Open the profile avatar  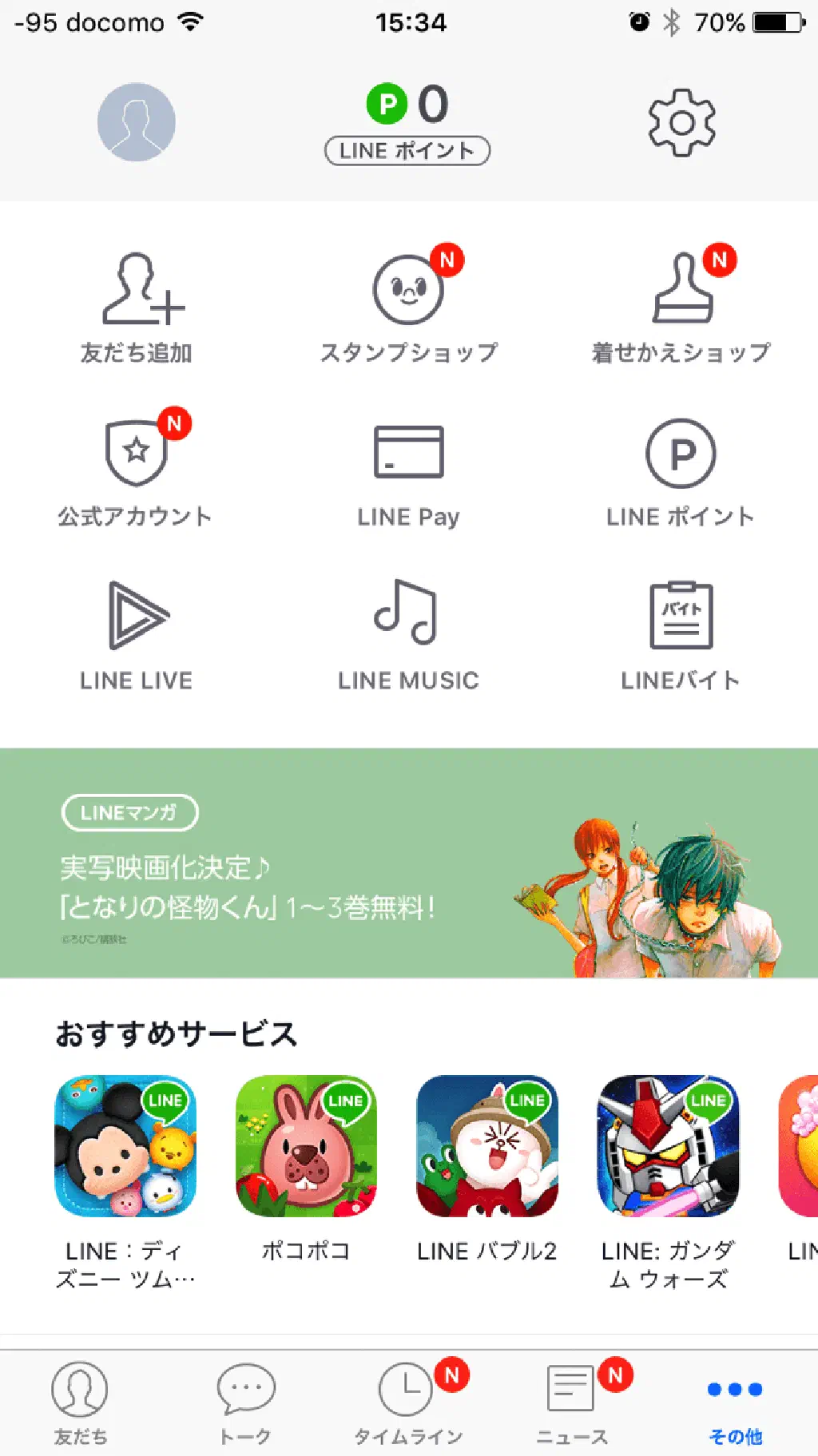click(137, 122)
